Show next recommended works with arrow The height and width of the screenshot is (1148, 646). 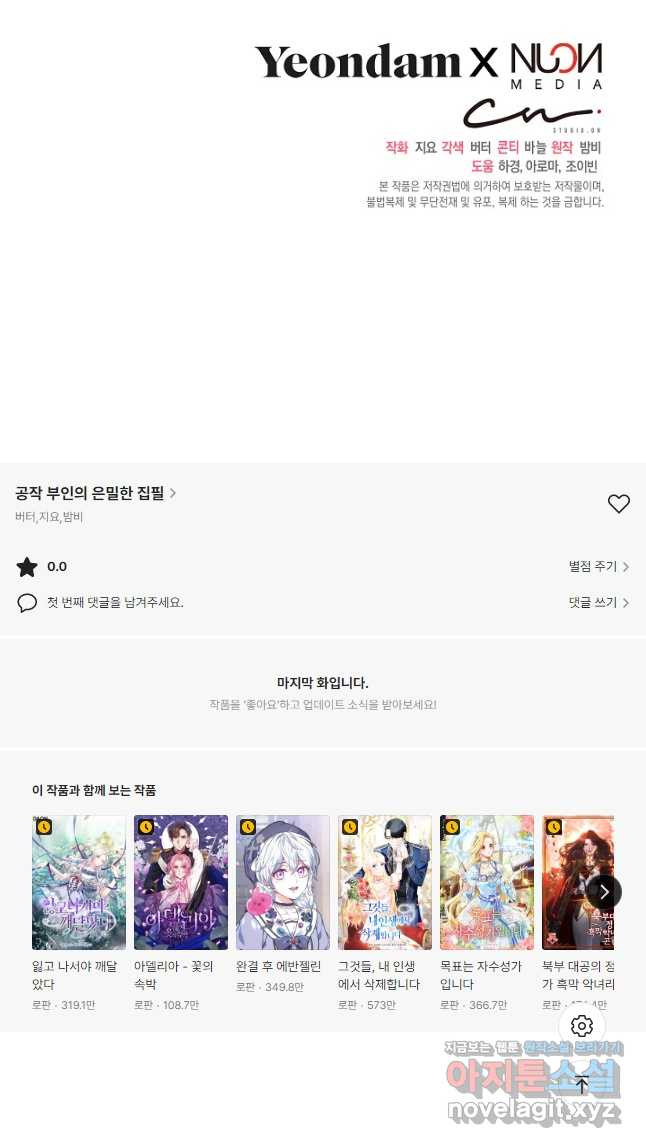tap(604, 891)
